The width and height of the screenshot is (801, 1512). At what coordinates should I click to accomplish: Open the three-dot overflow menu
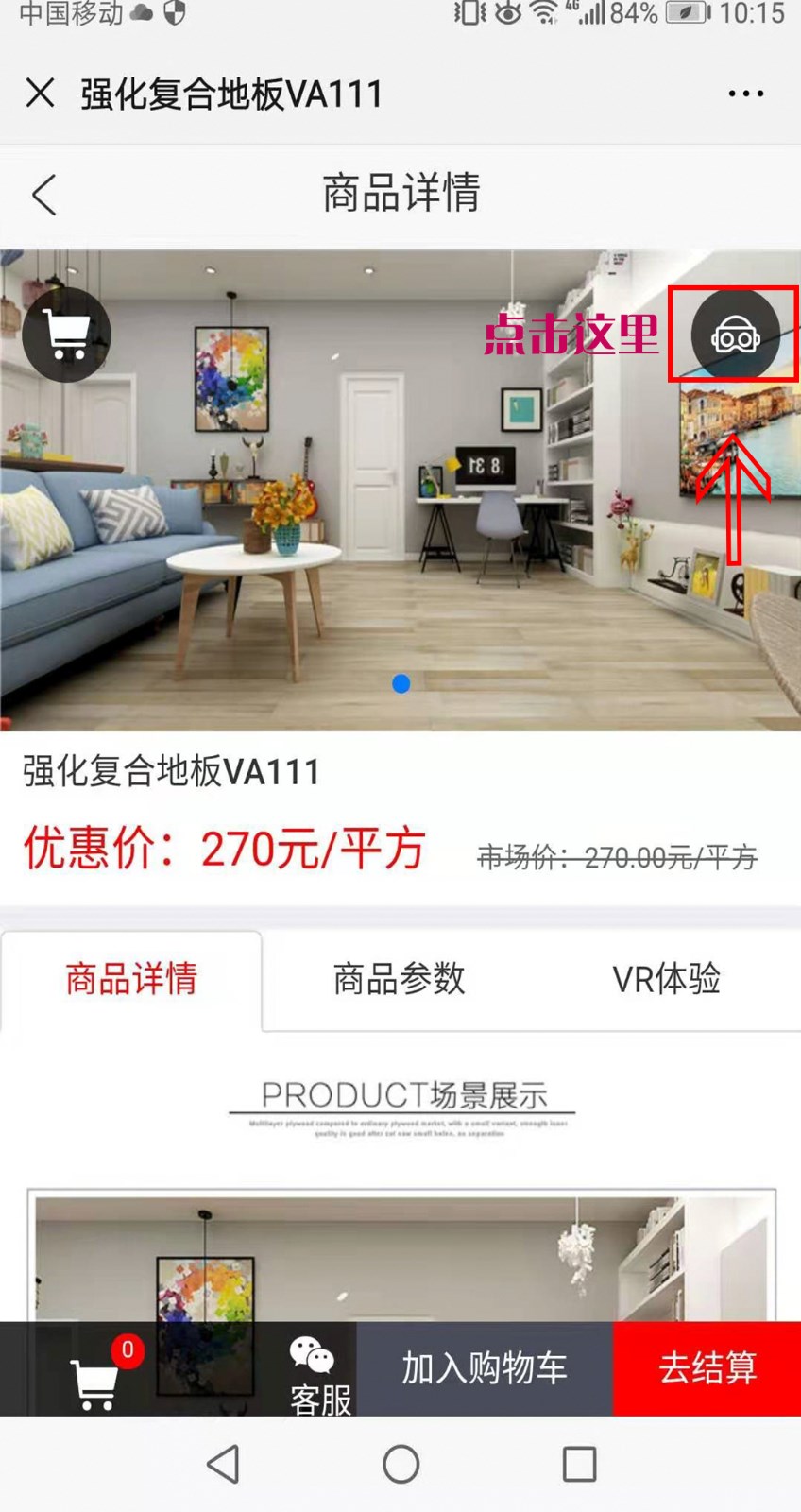pos(745,94)
